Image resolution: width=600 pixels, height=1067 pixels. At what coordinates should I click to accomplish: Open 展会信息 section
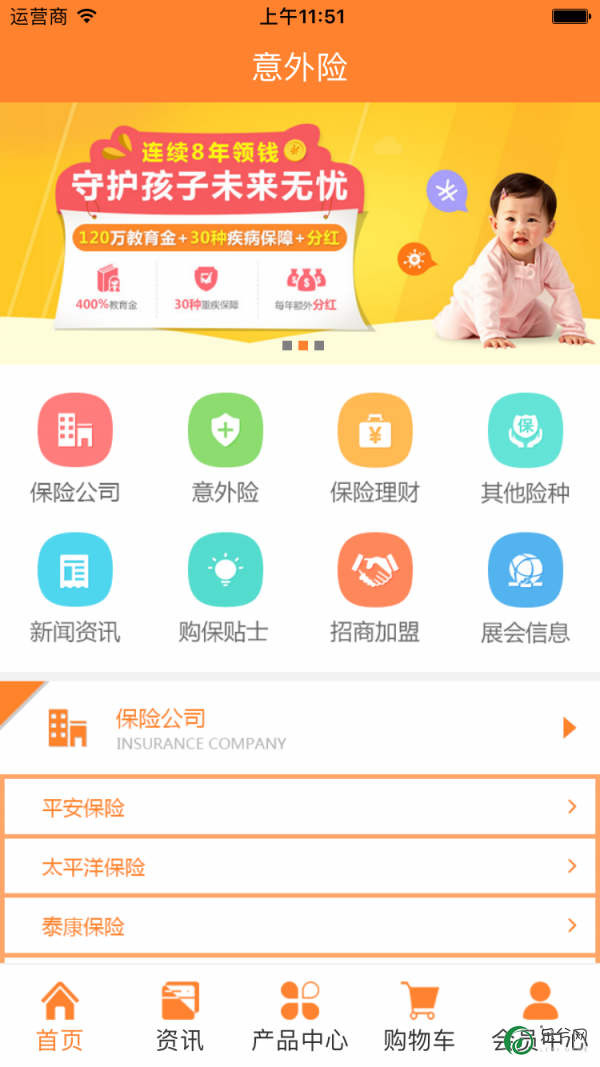525,571
